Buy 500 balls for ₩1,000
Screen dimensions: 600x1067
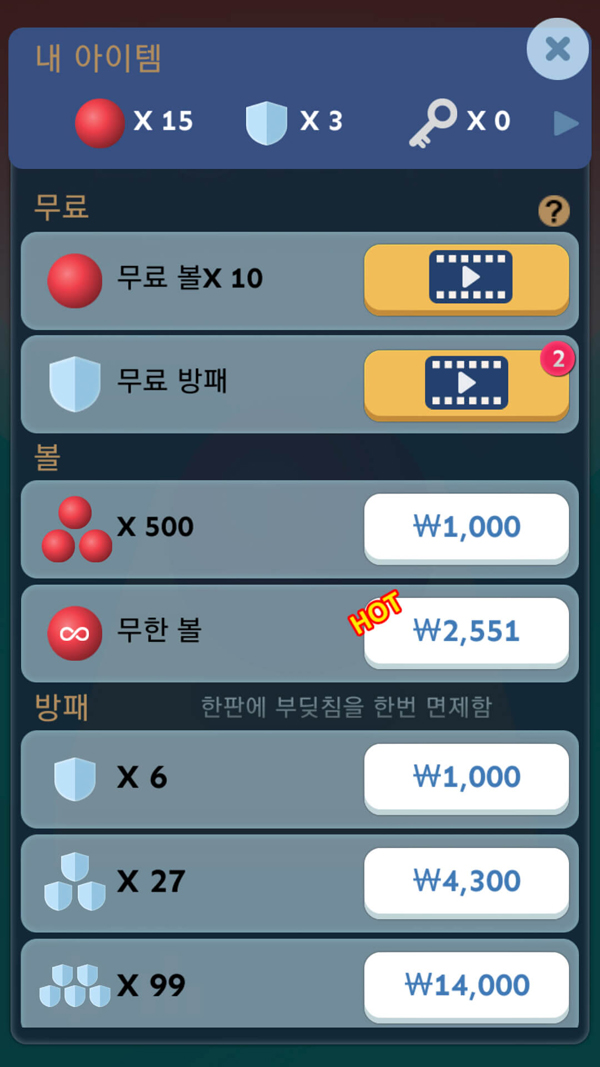[467, 527]
